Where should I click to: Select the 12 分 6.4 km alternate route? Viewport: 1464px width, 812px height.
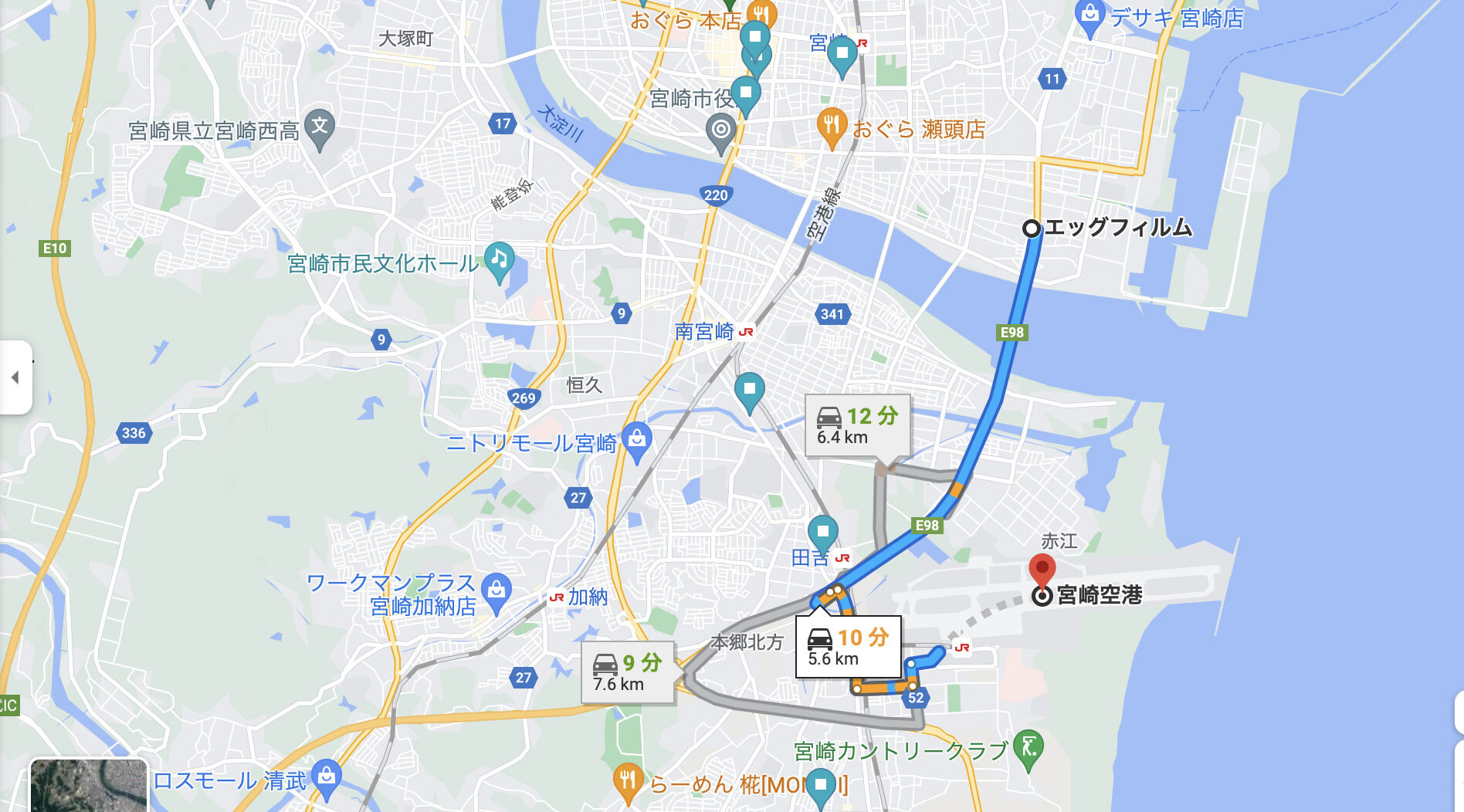857,426
